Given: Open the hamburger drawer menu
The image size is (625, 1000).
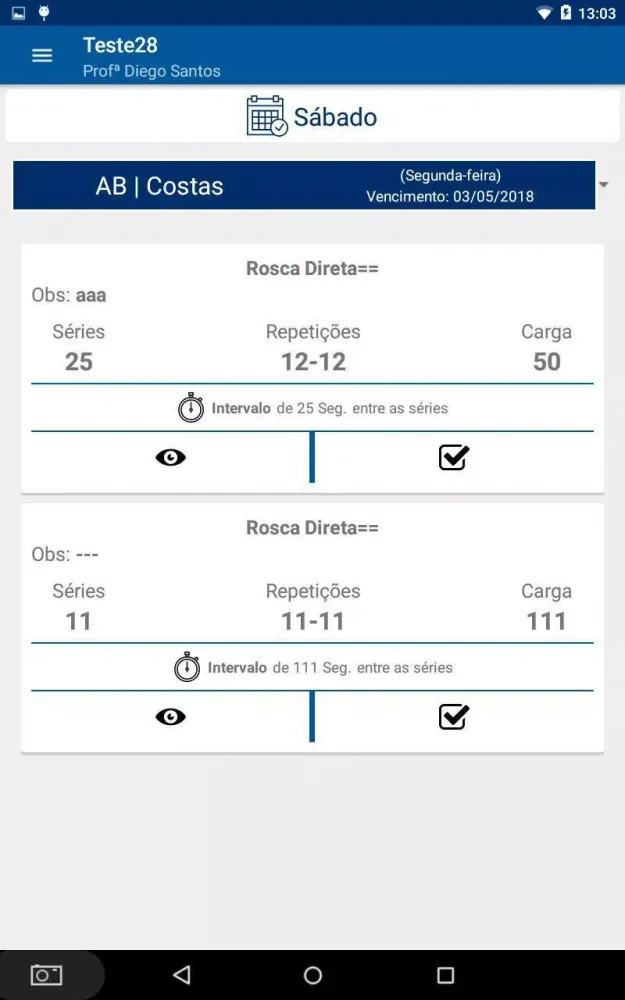Looking at the screenshot, I should point(42,56).
